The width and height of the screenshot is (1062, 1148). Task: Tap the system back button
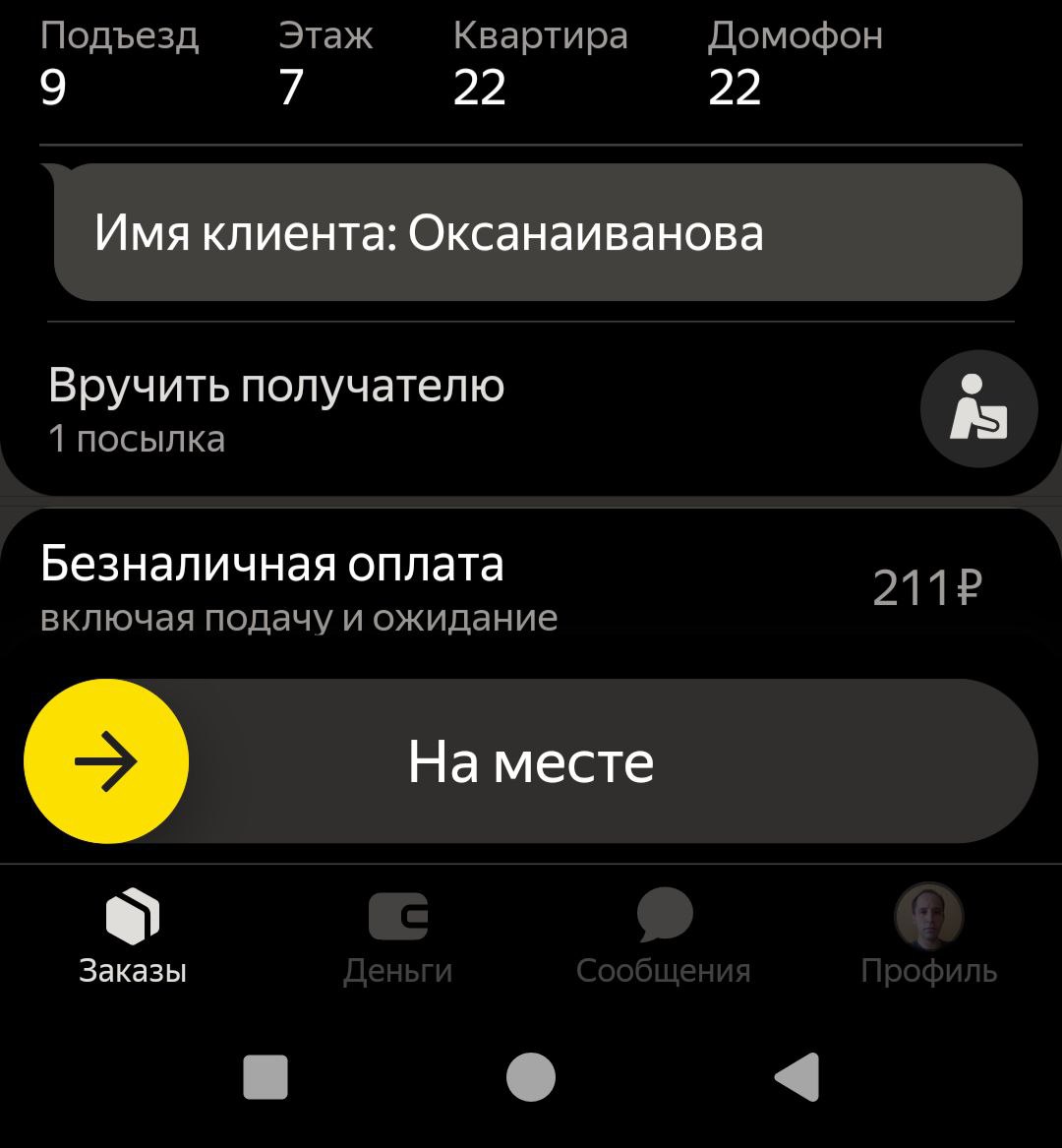pyautogui.click(x=797, y=1077)
